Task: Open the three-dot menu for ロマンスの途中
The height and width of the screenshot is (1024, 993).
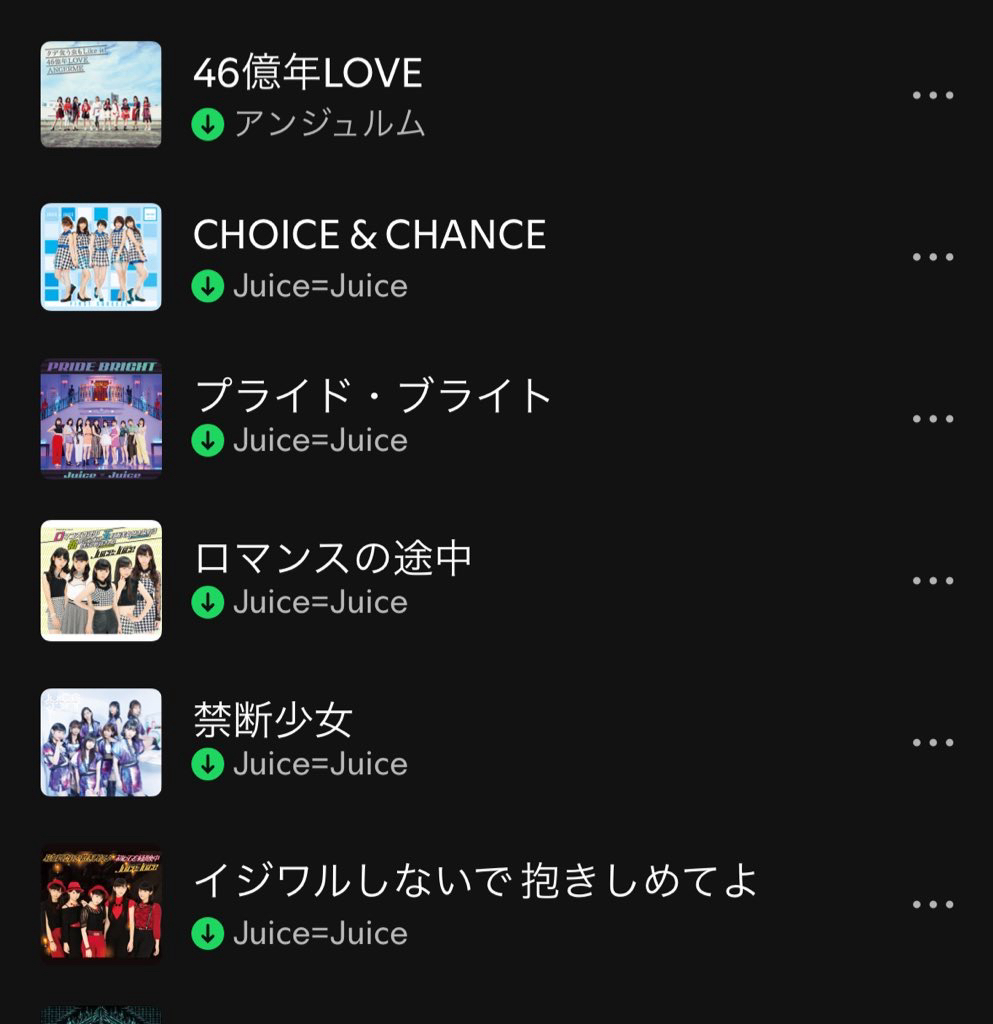Action: point(932,581)
